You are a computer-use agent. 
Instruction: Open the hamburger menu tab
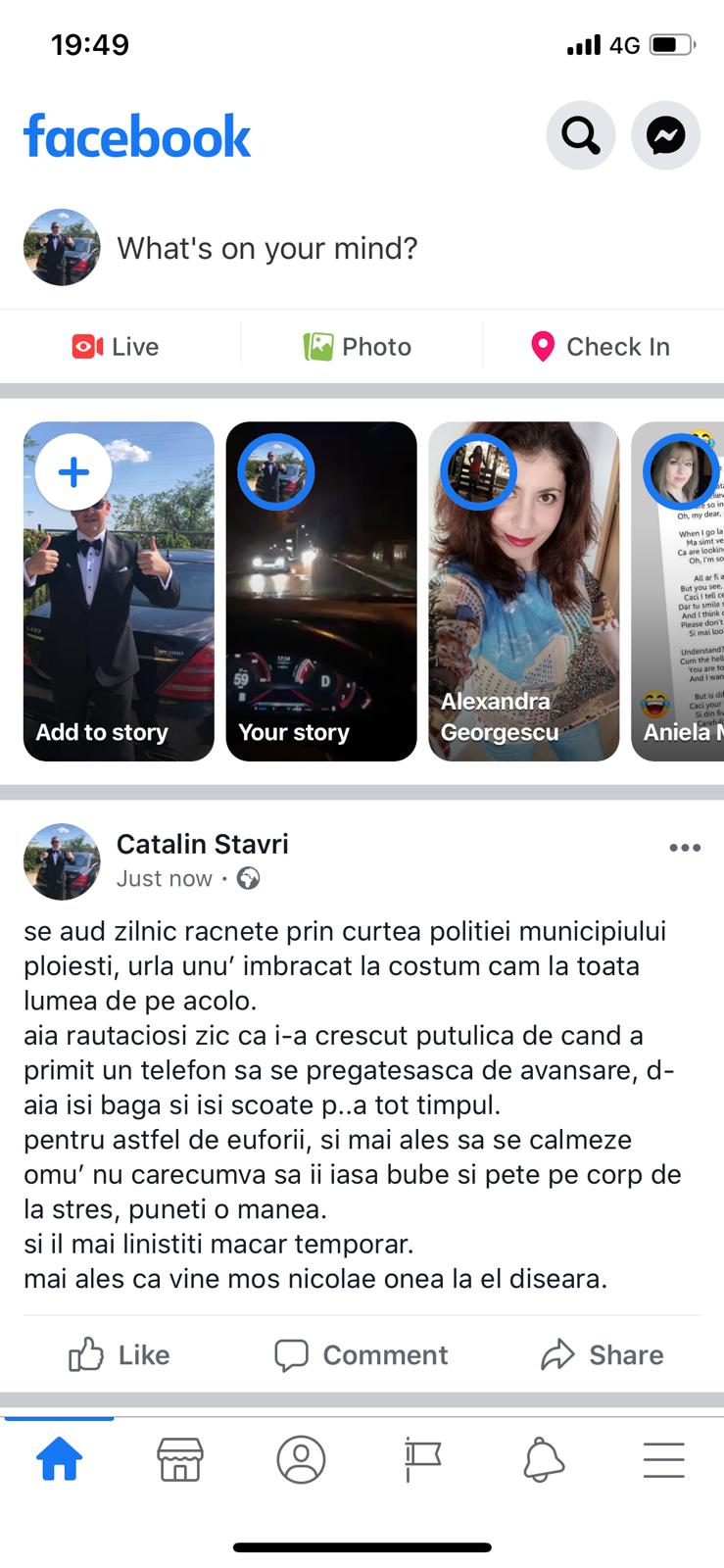tap(663, 1460)
